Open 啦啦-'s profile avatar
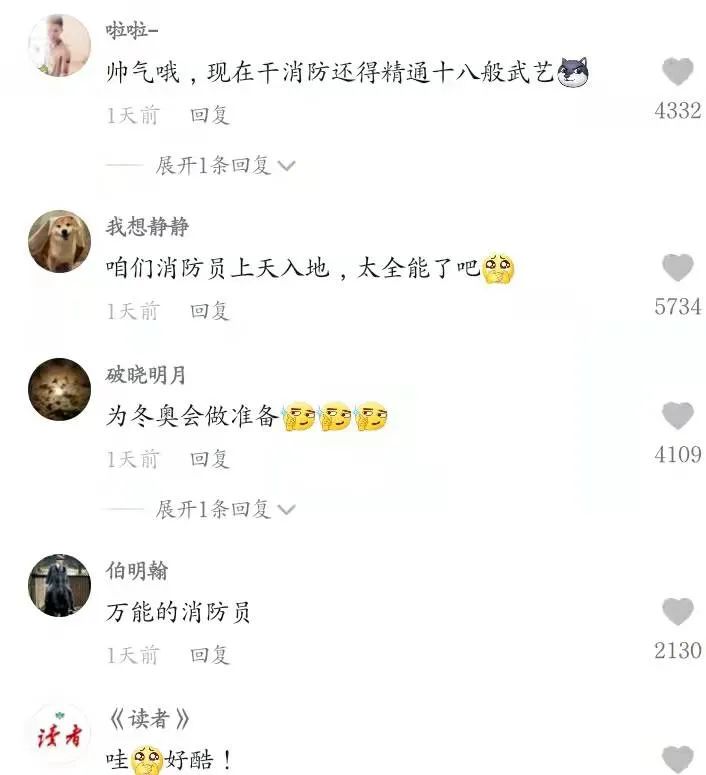 point(59,45)
